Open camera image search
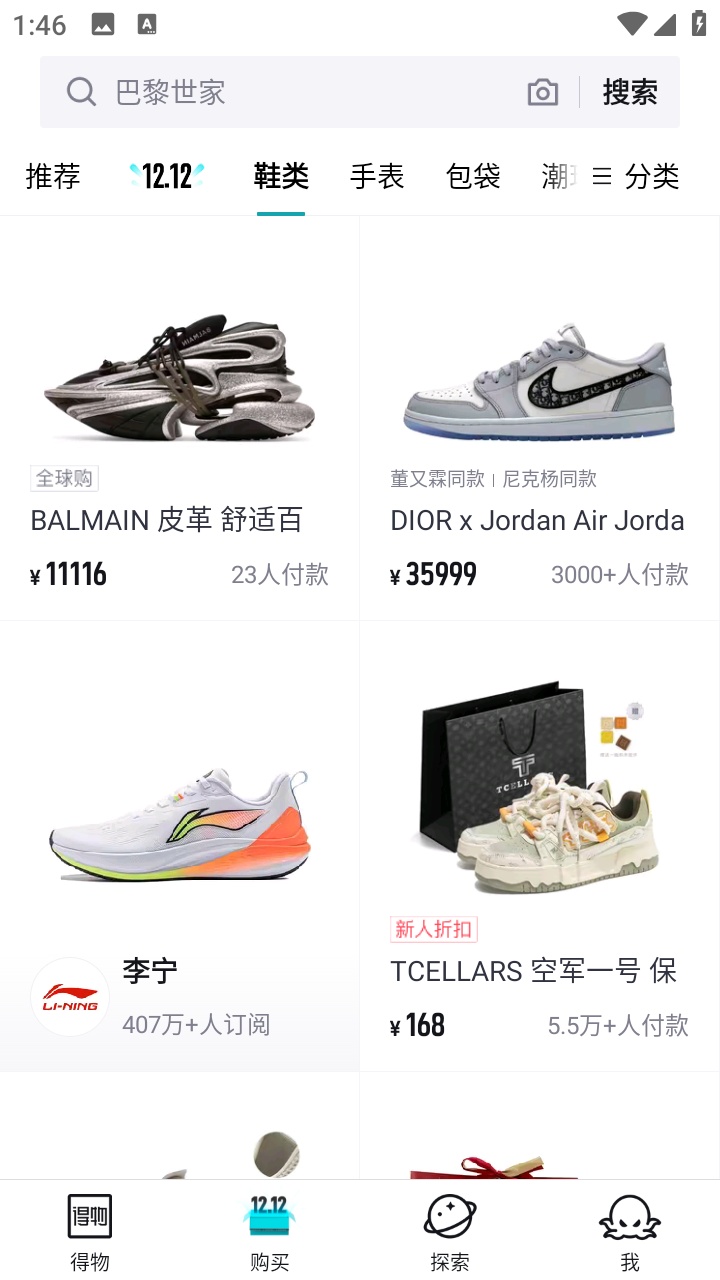 point(542,92)
